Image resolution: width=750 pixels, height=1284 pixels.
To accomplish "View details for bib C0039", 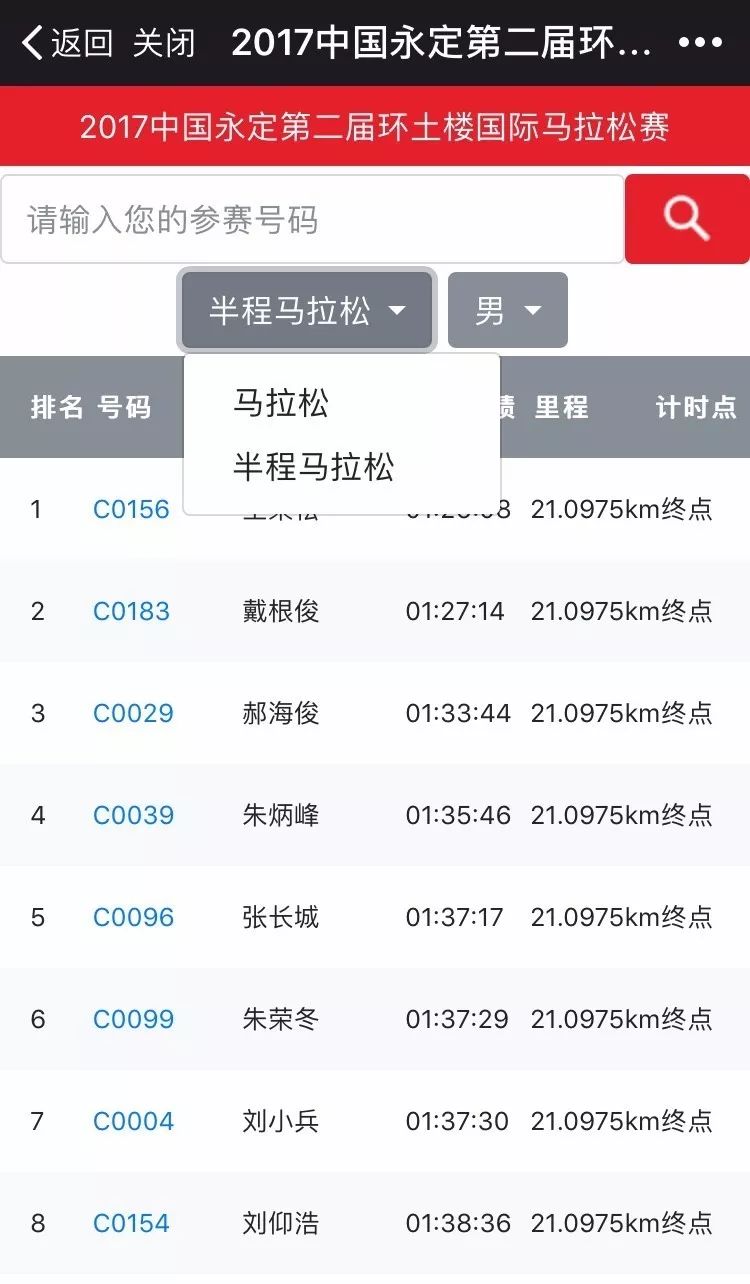I will 133,815.
